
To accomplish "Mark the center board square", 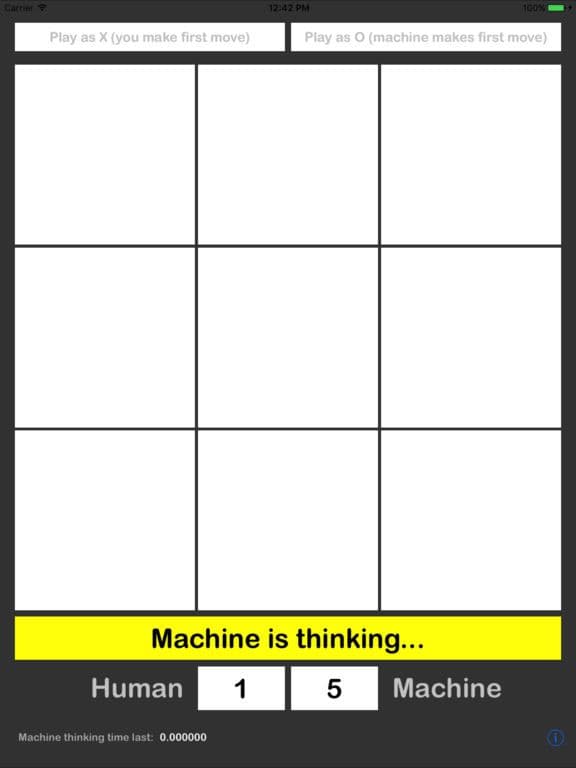I will [288, 337].
